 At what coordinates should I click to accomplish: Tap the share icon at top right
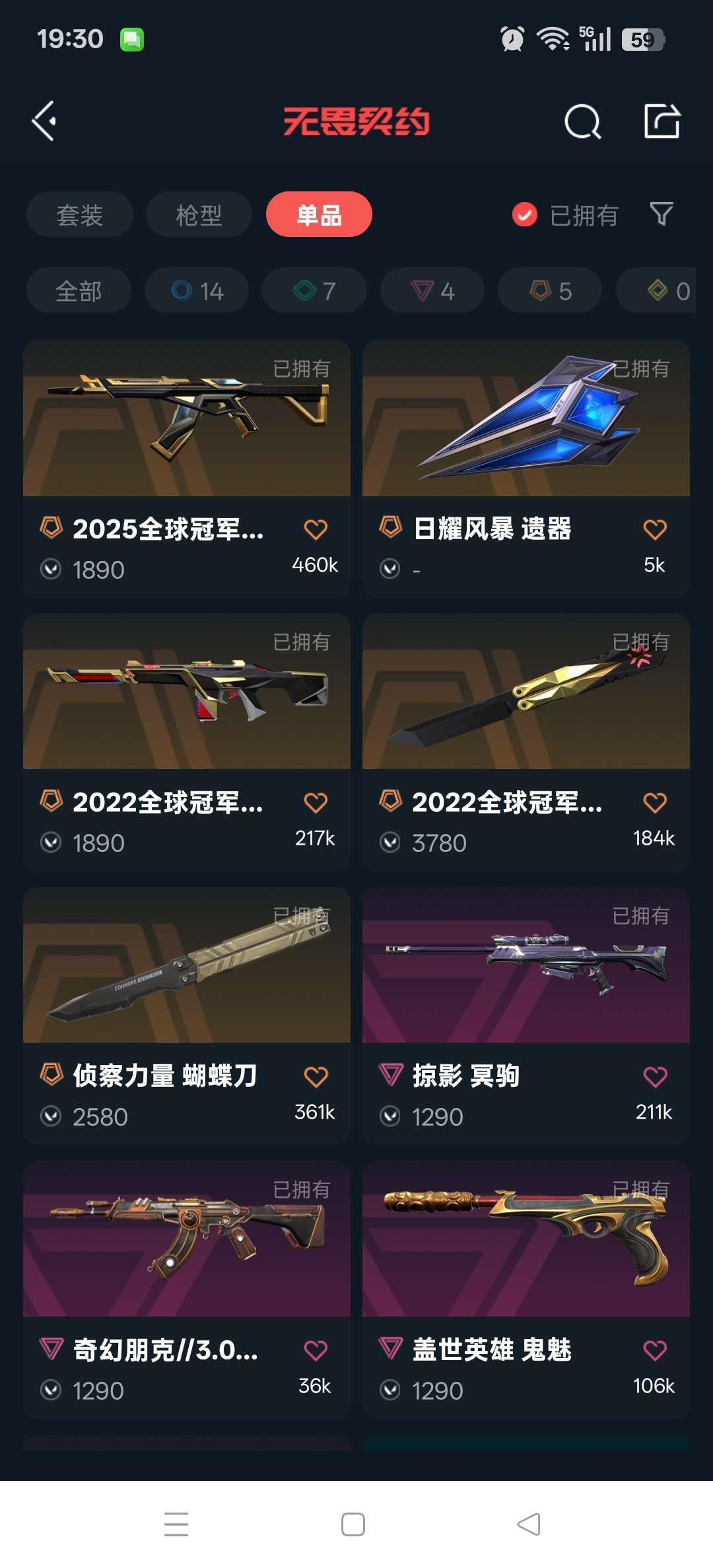662,121
